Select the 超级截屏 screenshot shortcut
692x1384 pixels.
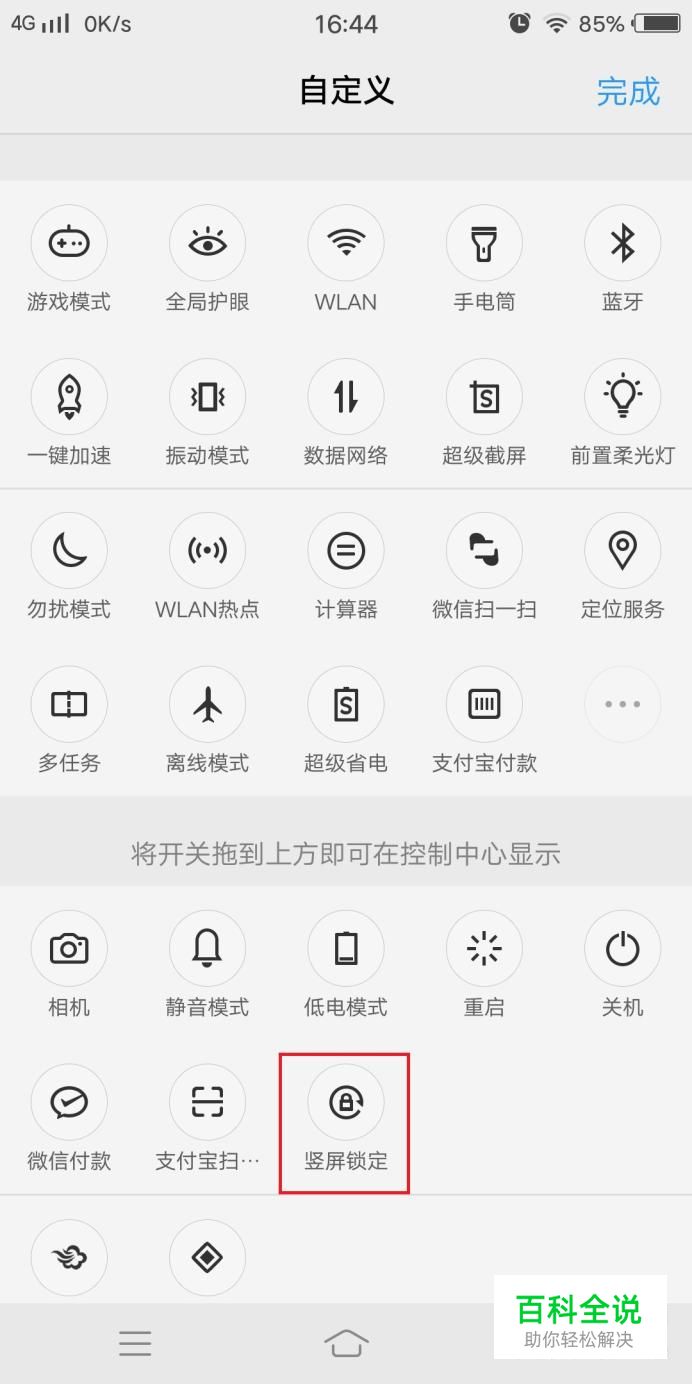pyautogui.click(x=484, y=397)
